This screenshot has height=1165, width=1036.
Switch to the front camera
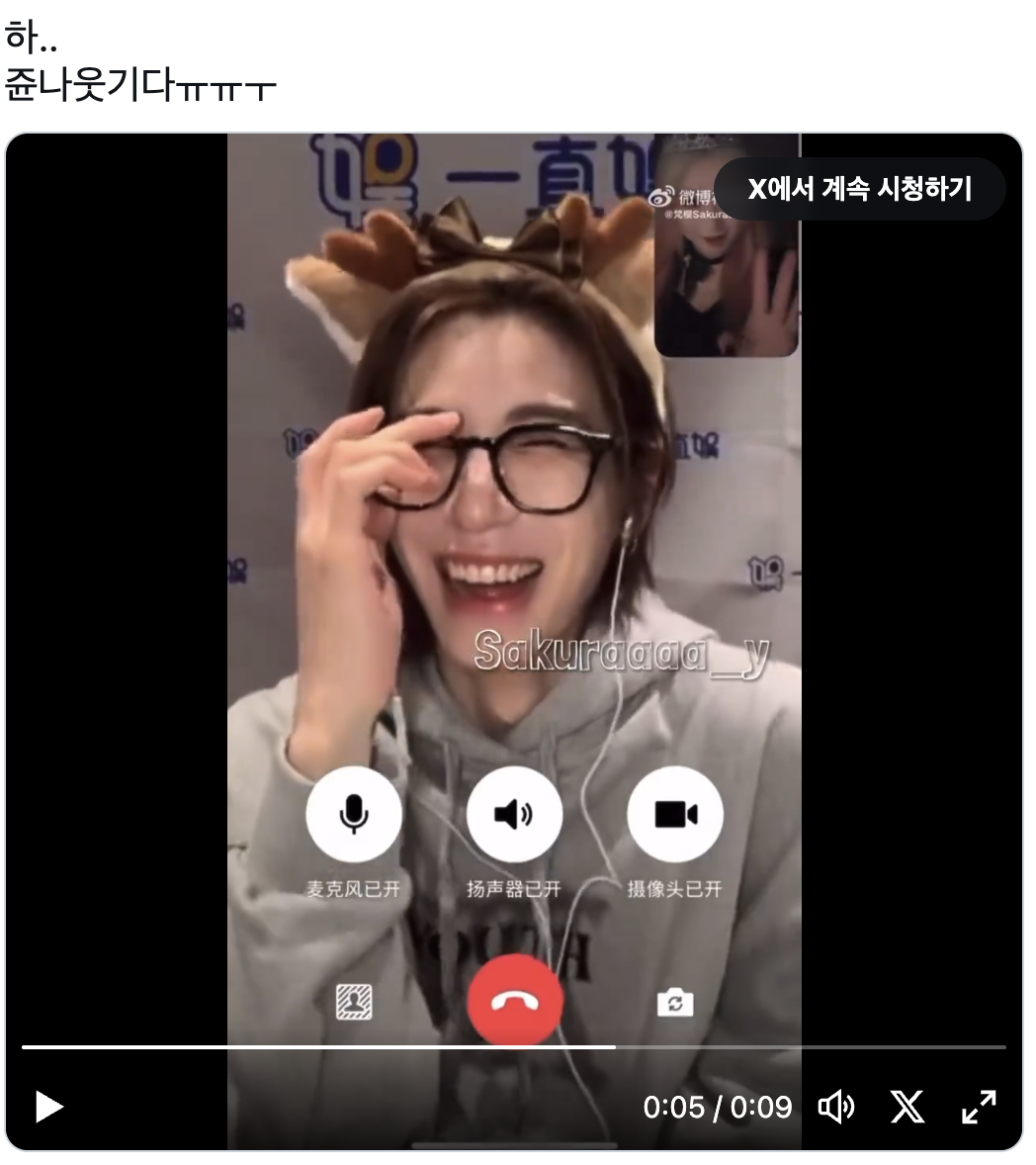676,1003
